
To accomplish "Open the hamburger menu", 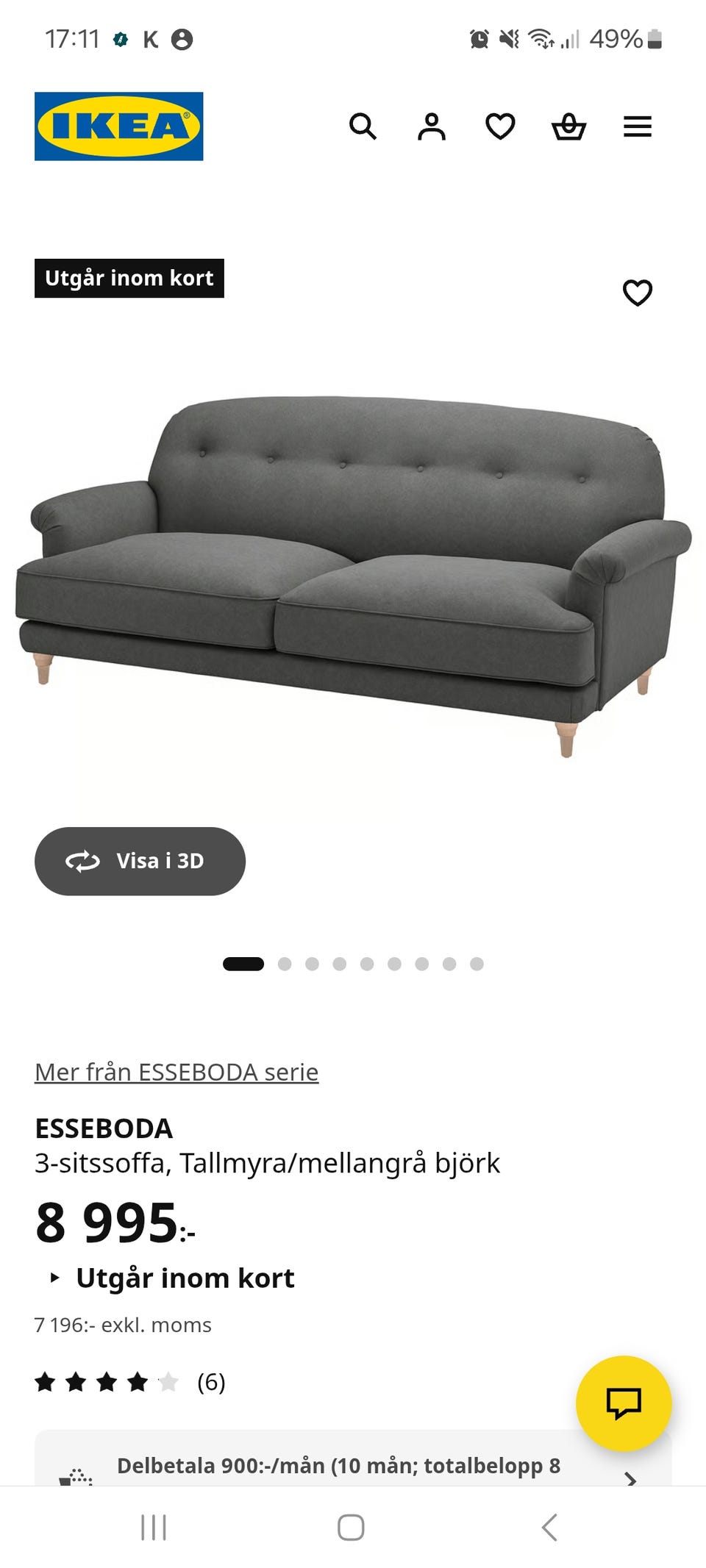I will click(637, 126).
